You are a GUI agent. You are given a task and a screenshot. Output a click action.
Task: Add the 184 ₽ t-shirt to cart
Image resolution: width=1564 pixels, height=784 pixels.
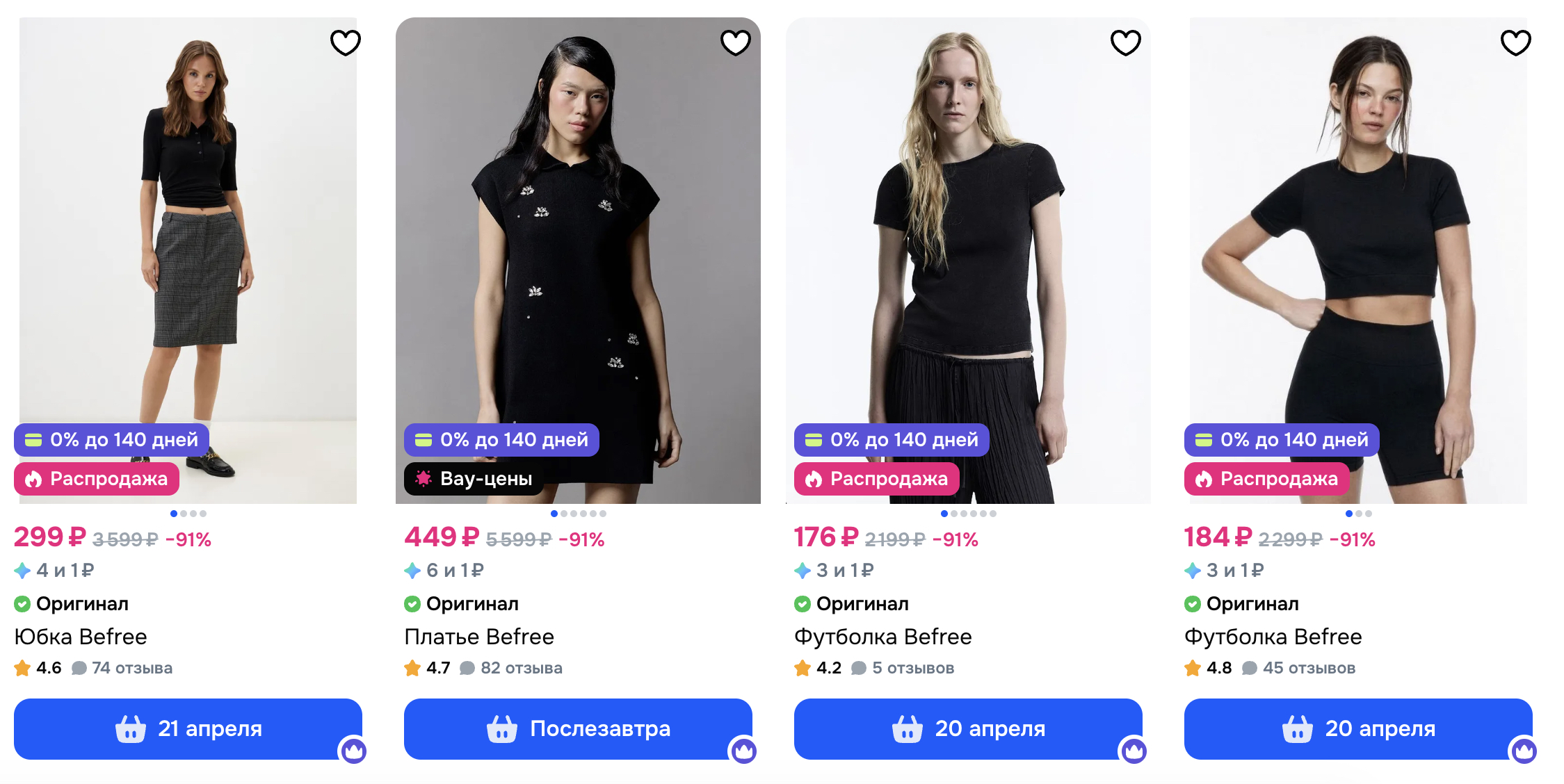[1357, 728]
